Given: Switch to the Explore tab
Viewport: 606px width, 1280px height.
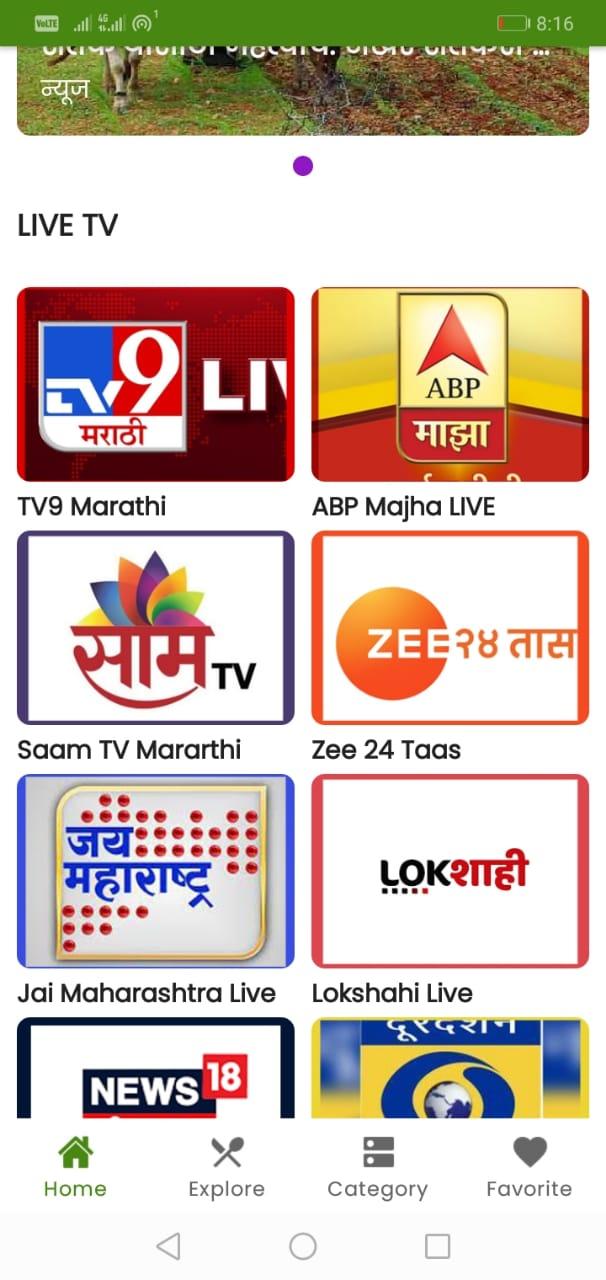Looking at the screenshot, I should [x=227, y=1168].
